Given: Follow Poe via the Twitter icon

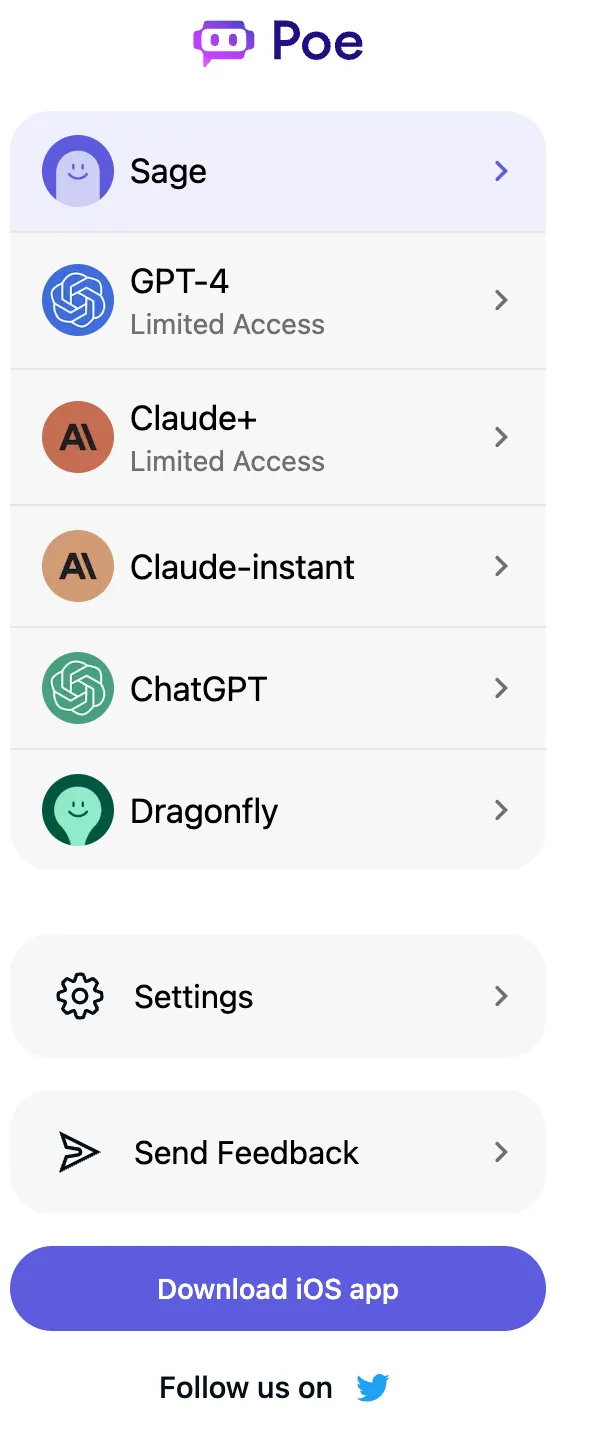Looking at the screenshot, I should pos(373,1388).
